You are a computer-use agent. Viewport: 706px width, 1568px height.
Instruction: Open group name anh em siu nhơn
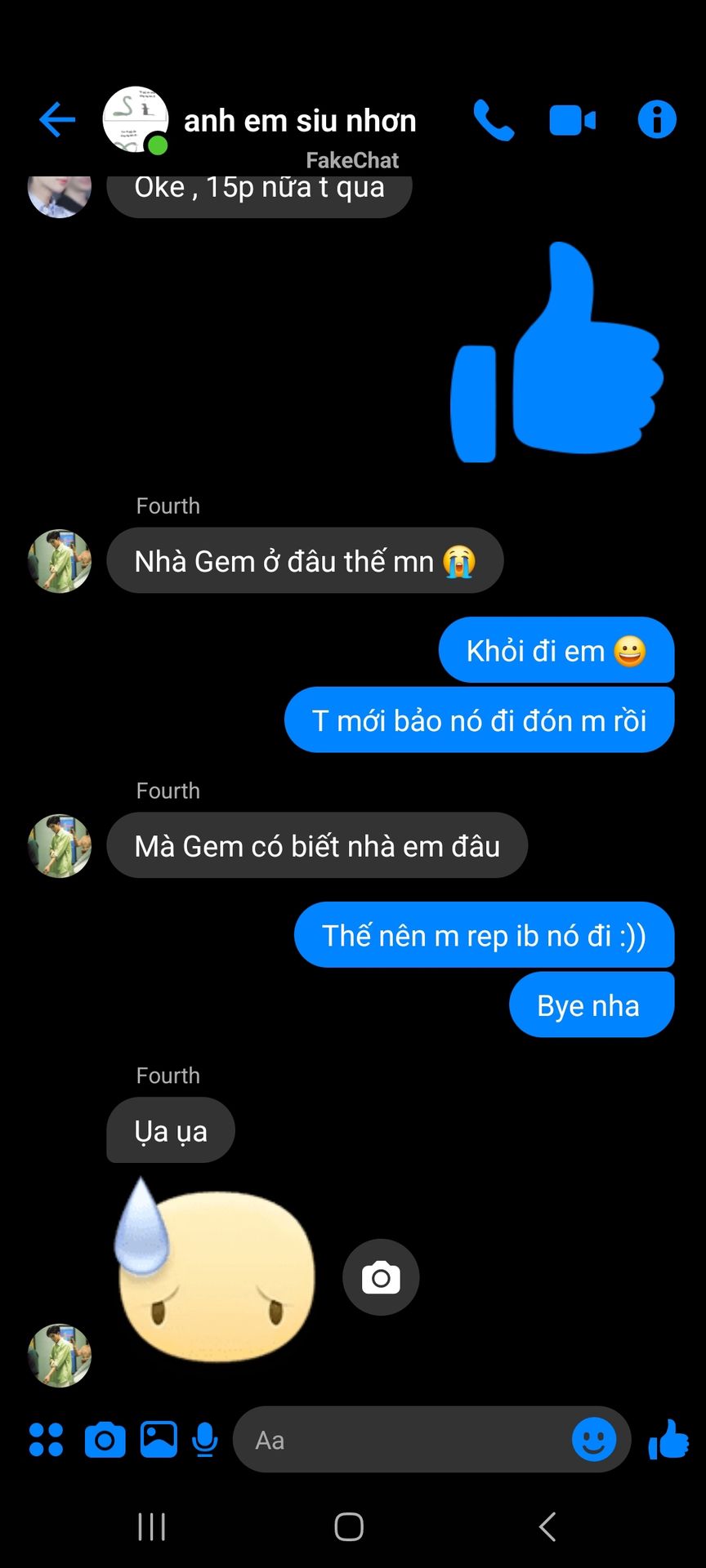coord(300,121)
